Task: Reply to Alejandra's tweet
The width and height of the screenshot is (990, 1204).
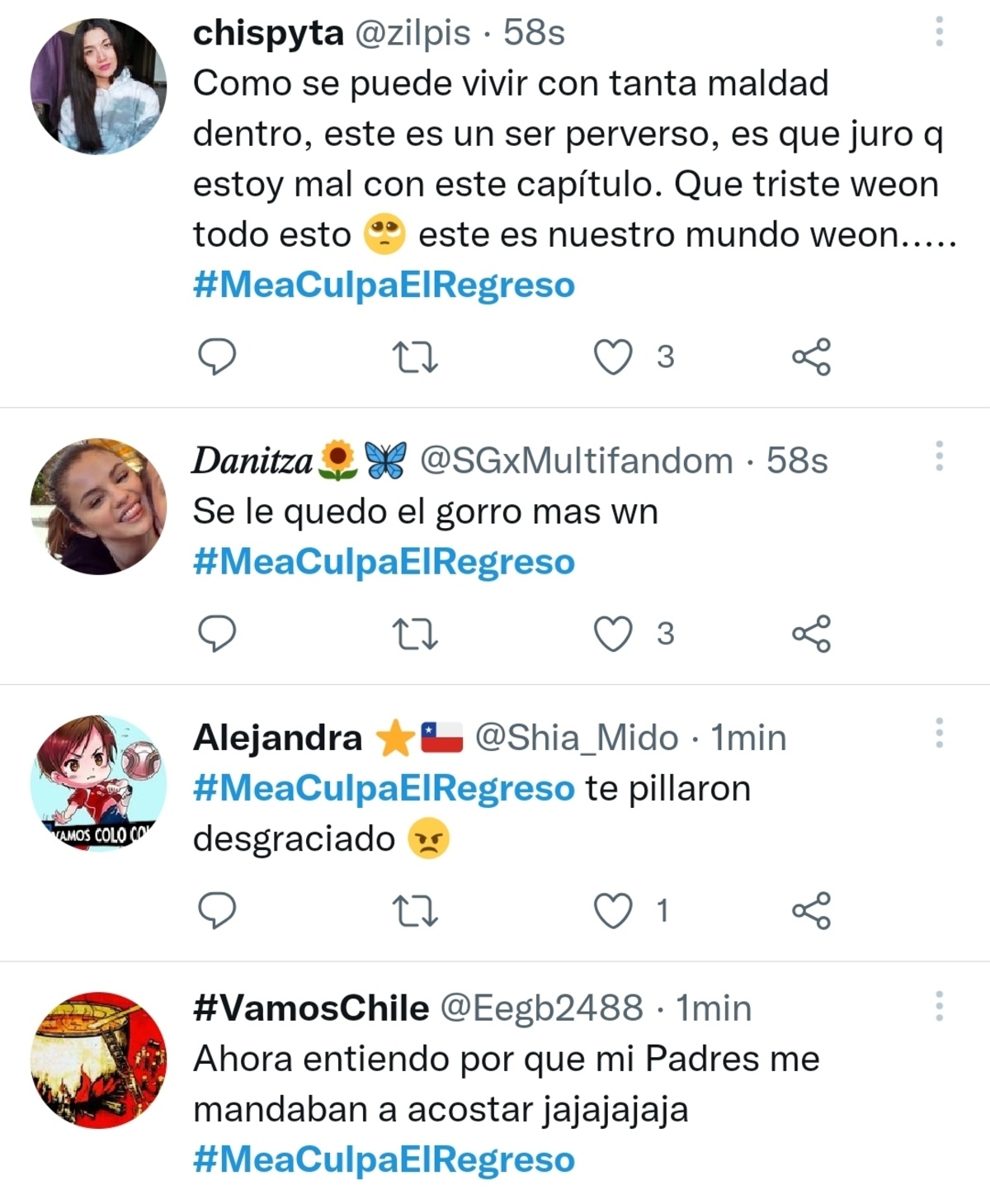Action: [x=217, y=911]
